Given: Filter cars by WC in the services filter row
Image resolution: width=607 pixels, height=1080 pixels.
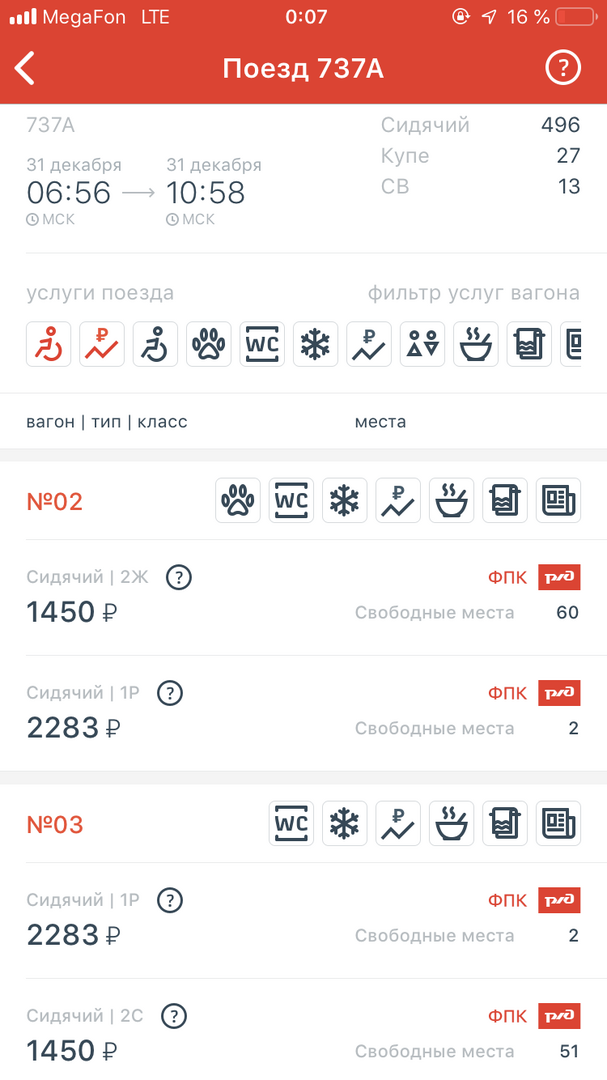Looking at the screenshot, I should (263, 344).
